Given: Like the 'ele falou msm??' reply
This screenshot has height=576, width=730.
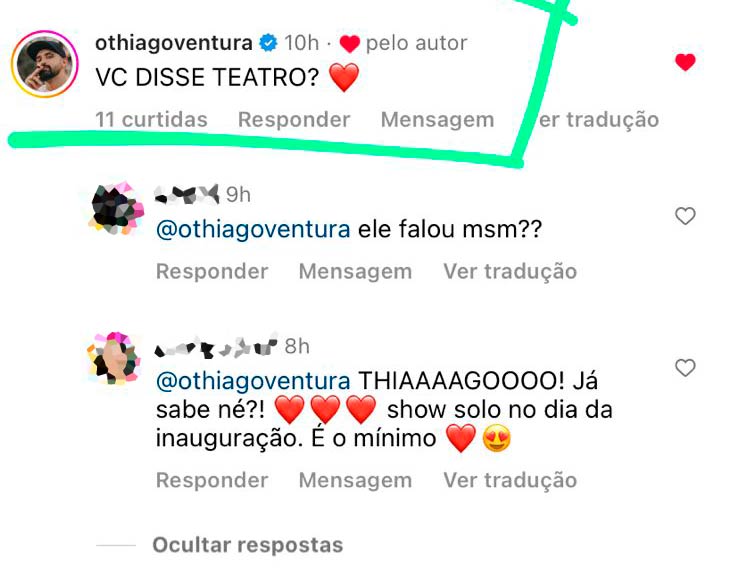Looking at the screenshot, I should click(685, 216).
